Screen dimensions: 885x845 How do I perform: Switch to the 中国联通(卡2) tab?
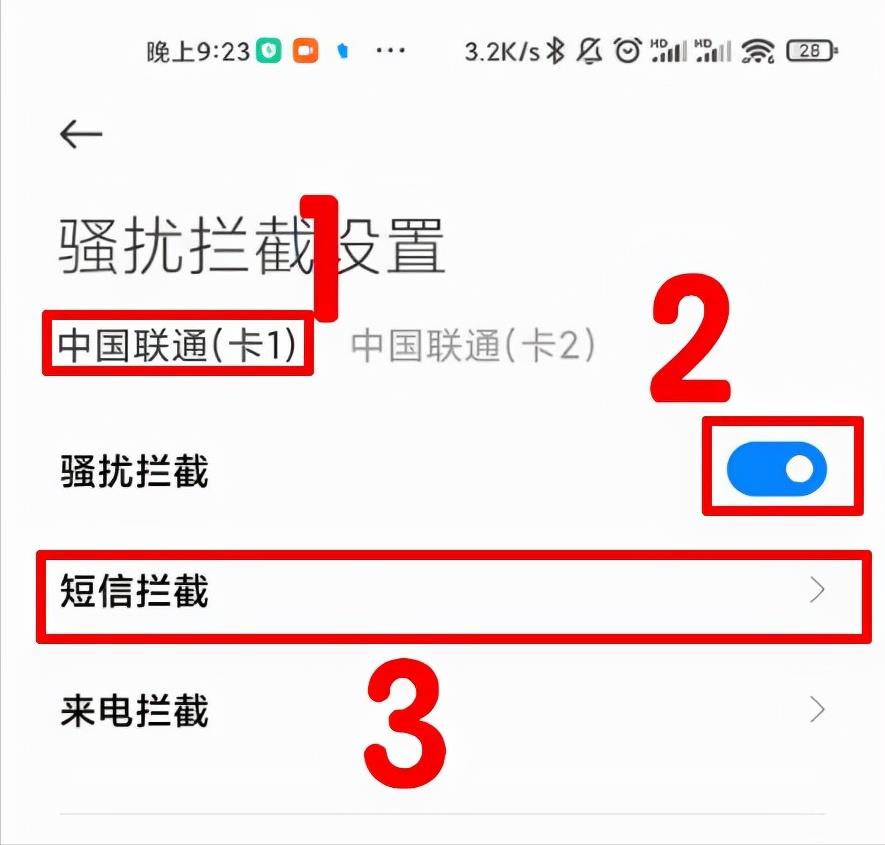473,346
